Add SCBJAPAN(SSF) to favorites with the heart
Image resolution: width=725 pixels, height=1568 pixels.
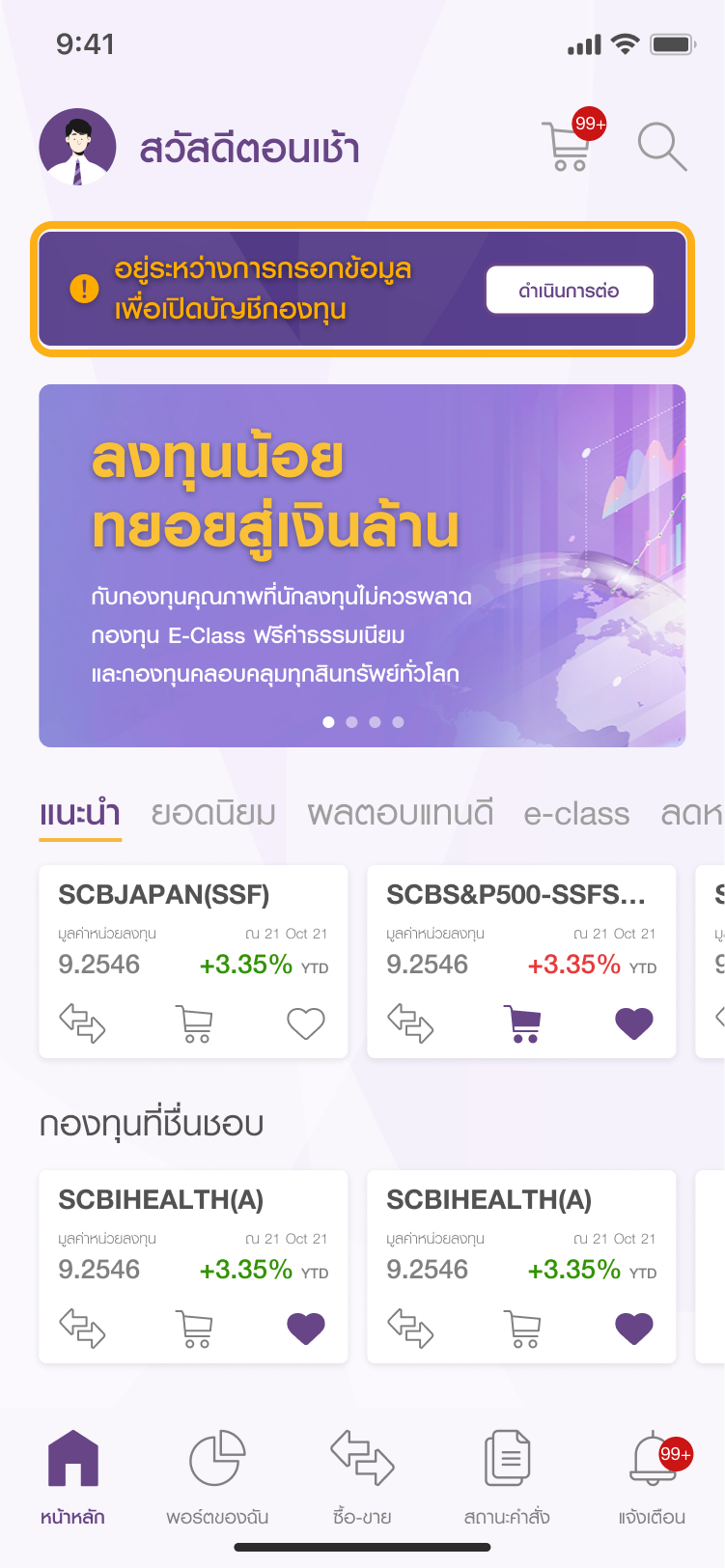tap(306, 1022)
